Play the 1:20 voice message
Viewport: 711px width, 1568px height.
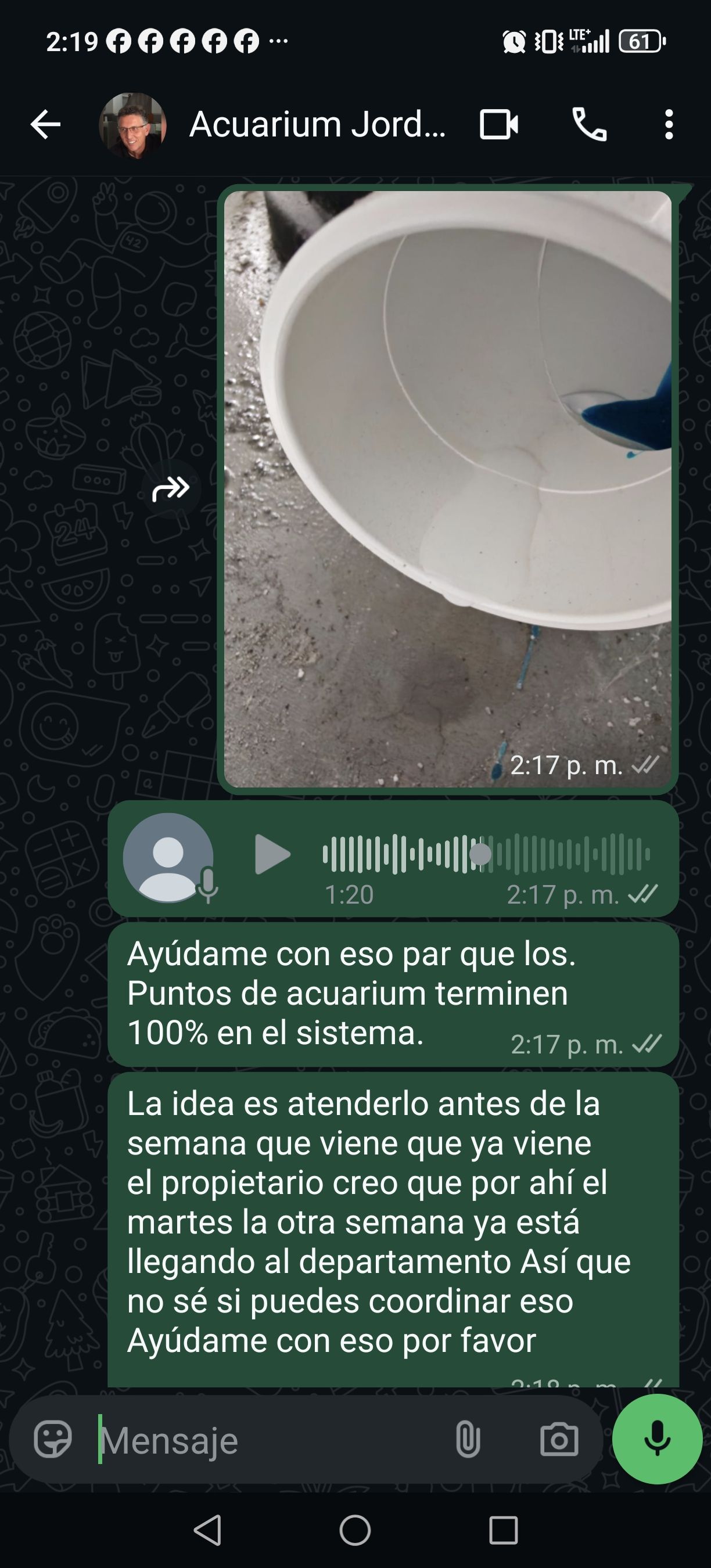pyautogui.click(x=272, y=855)
